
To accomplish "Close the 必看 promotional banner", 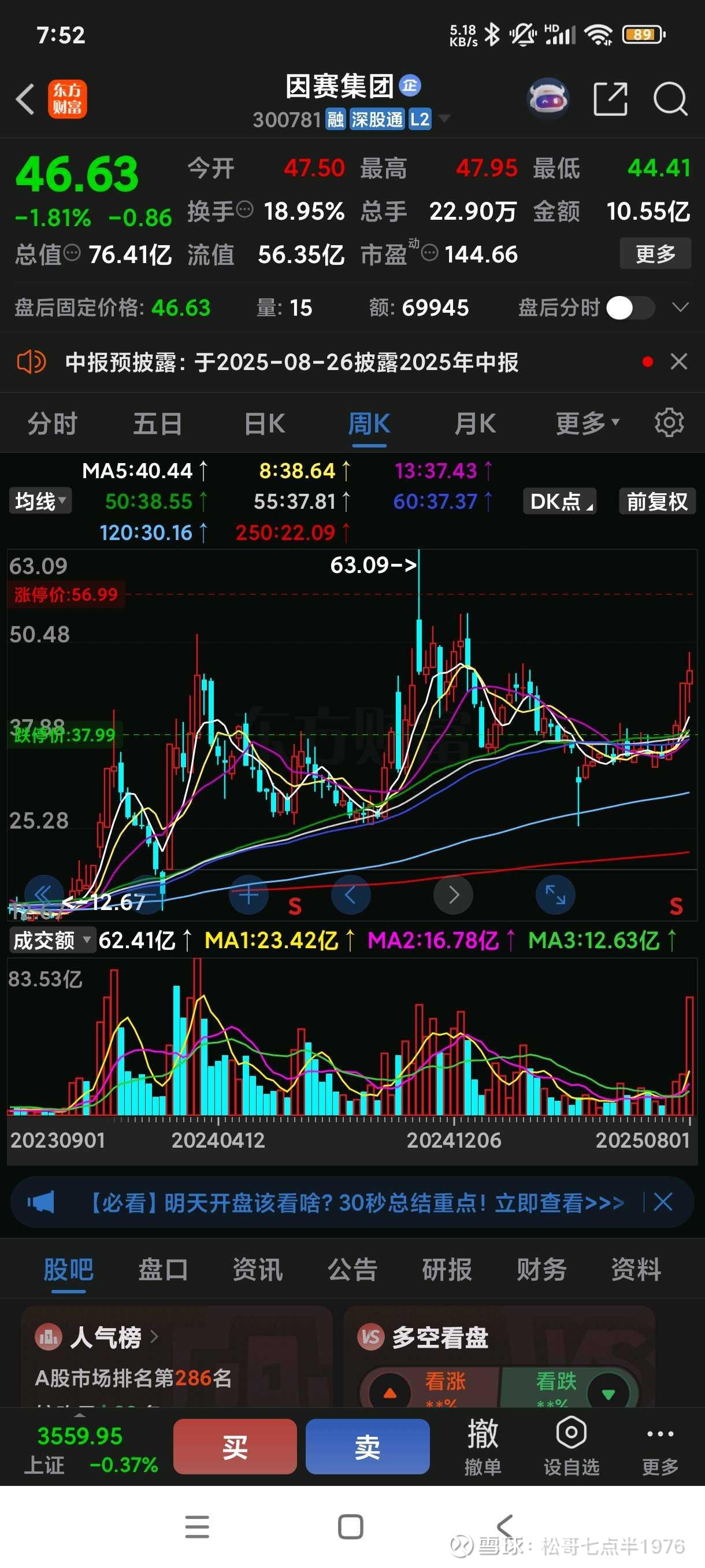I will (662, 1202).
